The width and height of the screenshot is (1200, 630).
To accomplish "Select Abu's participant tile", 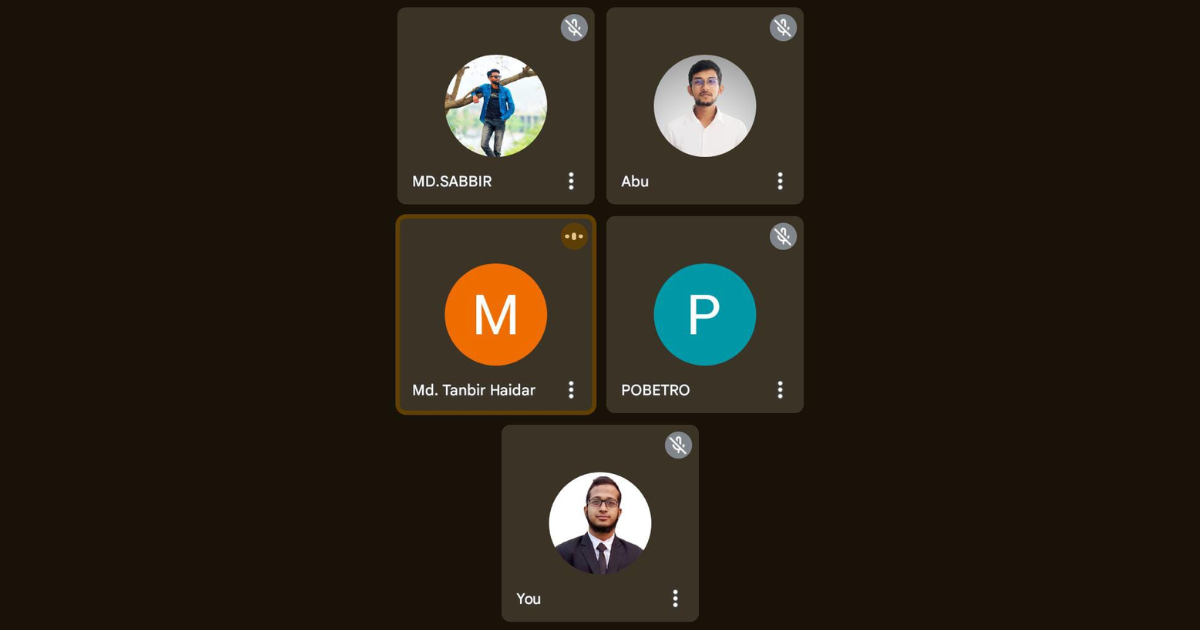I will 704,106.
